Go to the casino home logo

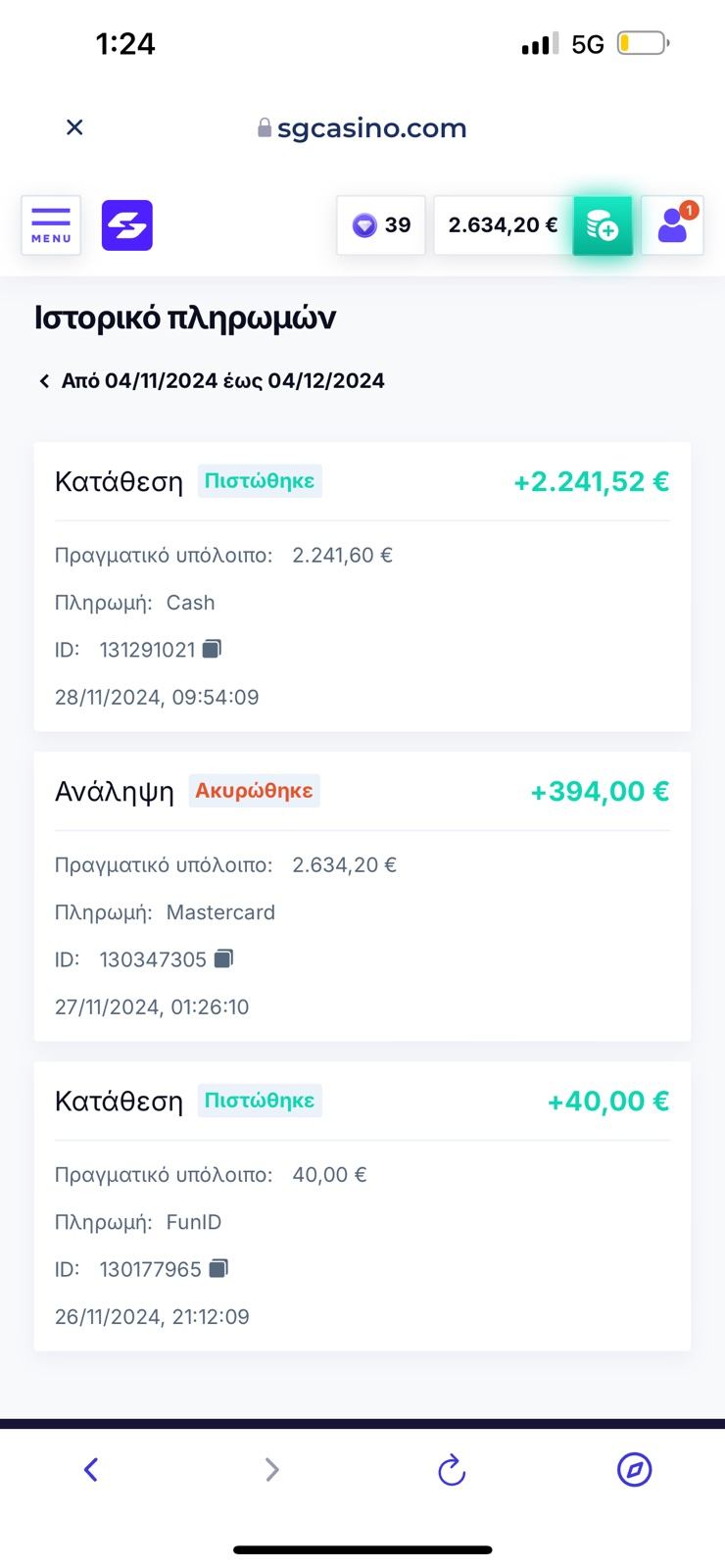tap(127, 225)
